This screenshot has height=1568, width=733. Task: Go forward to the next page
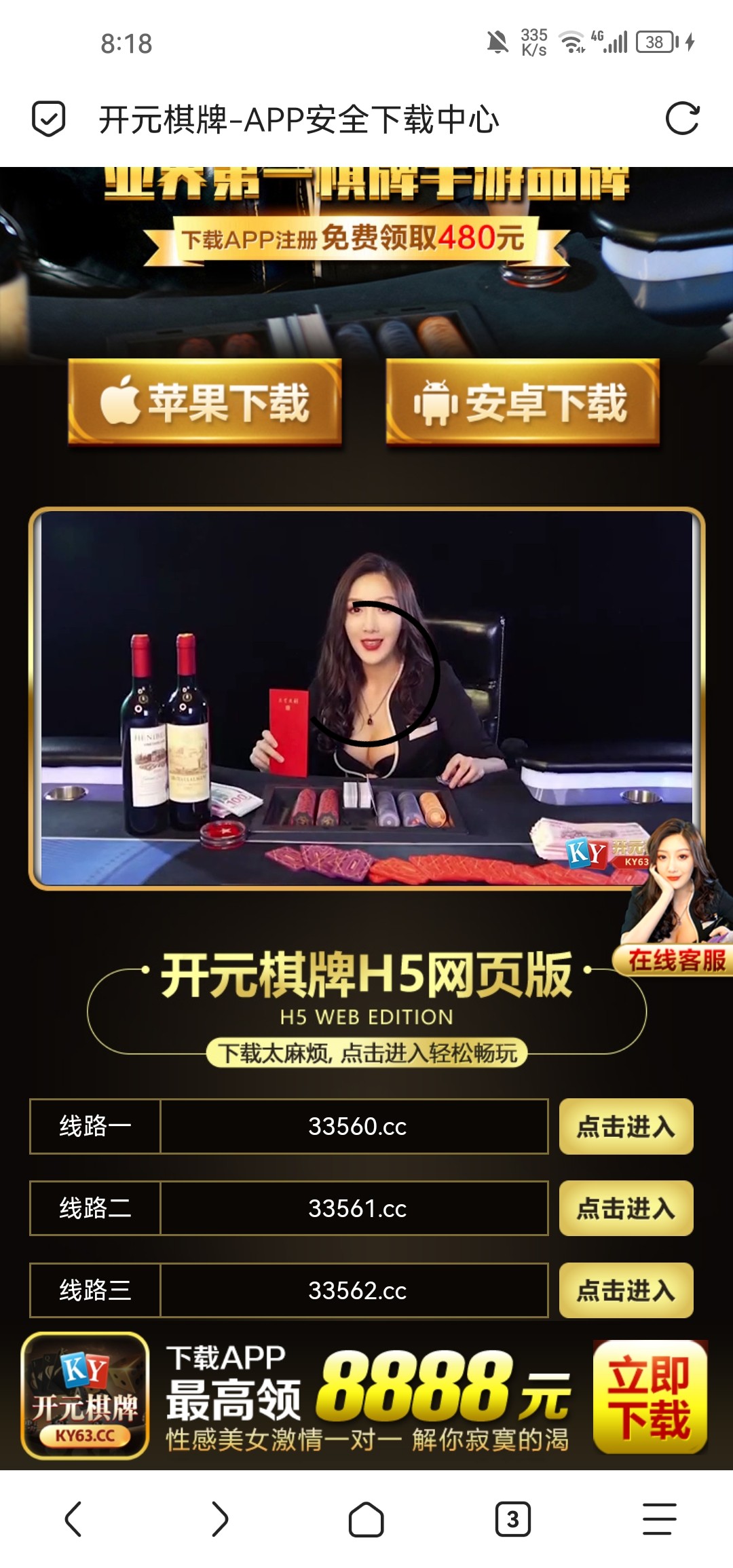tap(220, 1518)
